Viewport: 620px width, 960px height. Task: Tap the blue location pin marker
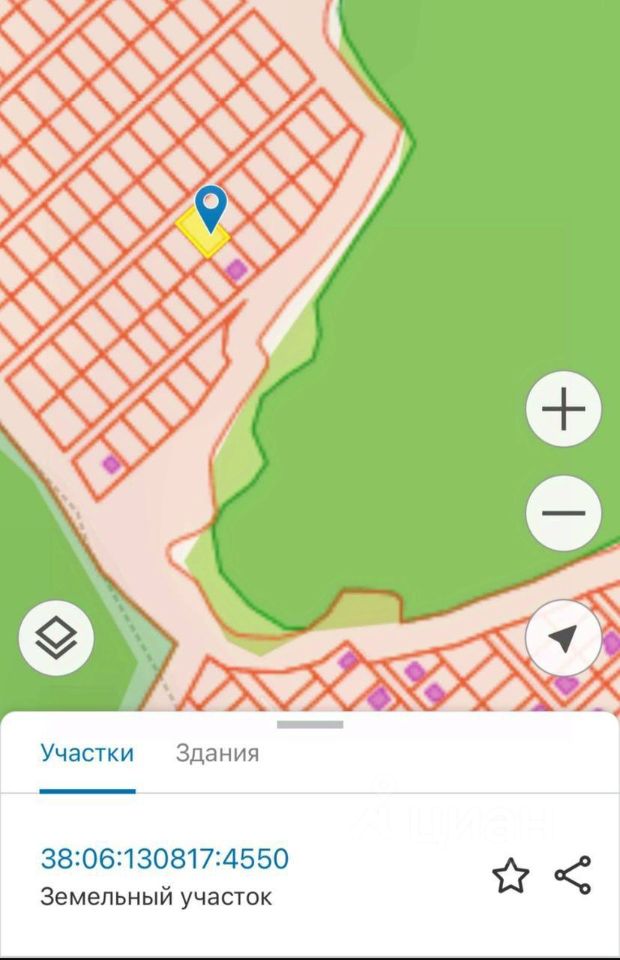tap(210, 206)
